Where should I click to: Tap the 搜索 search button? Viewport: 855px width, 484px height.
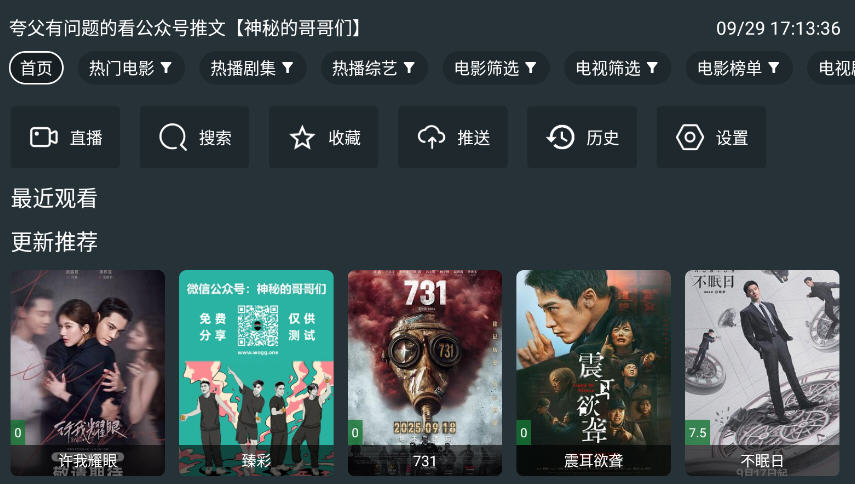[x=195, y=138]
